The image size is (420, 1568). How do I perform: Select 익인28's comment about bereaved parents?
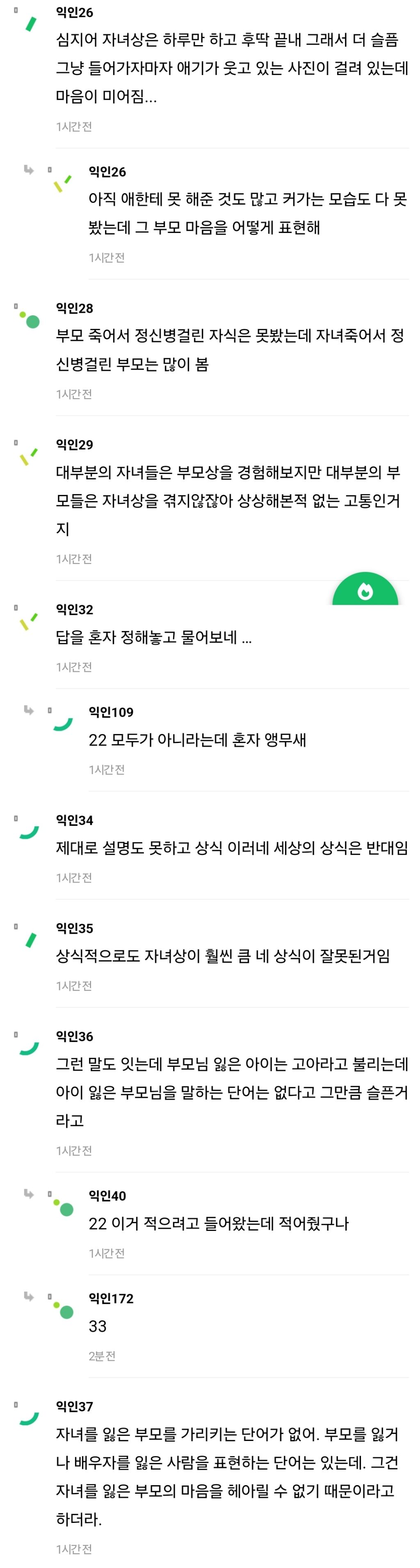tap(231, 350)
